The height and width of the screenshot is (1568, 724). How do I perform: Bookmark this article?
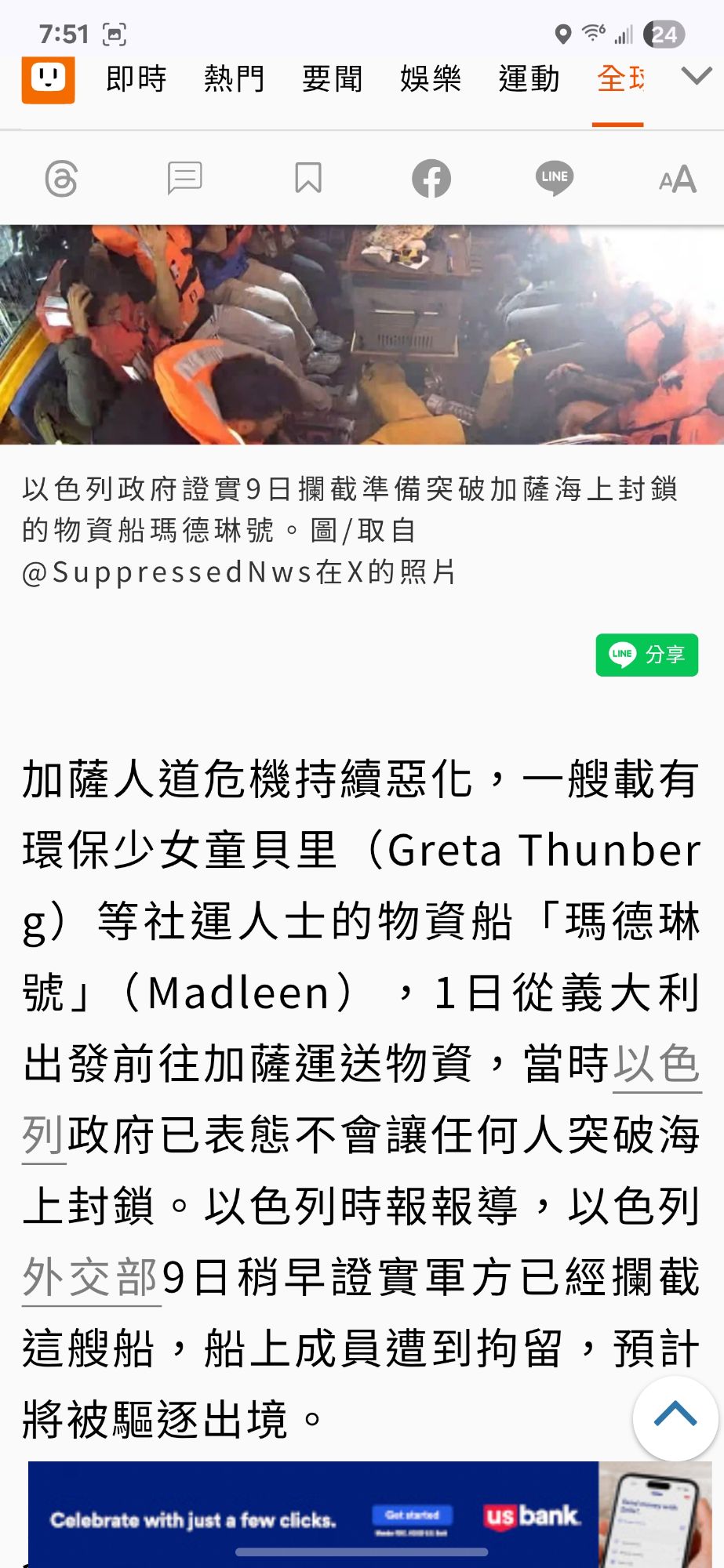307,179
